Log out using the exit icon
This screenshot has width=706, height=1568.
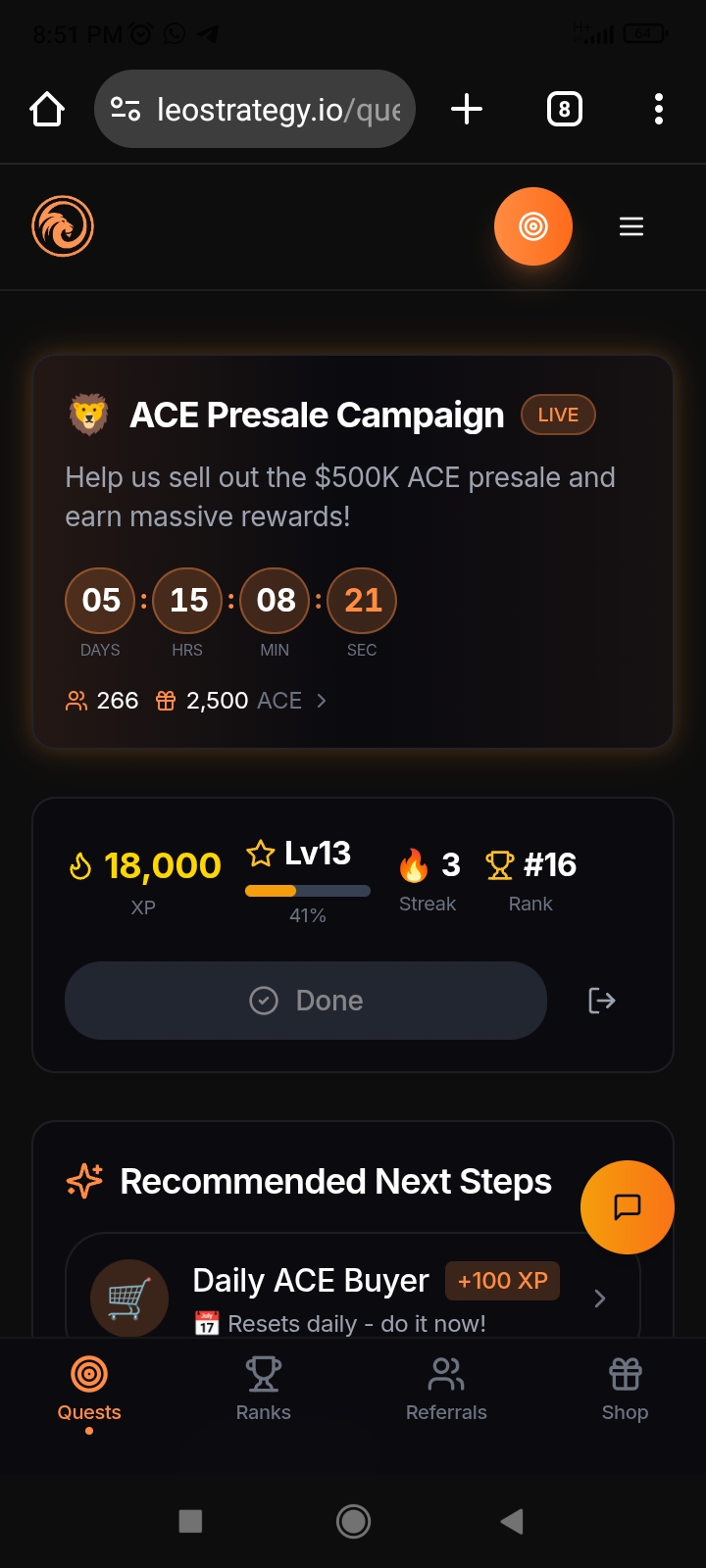point(601,1001)
